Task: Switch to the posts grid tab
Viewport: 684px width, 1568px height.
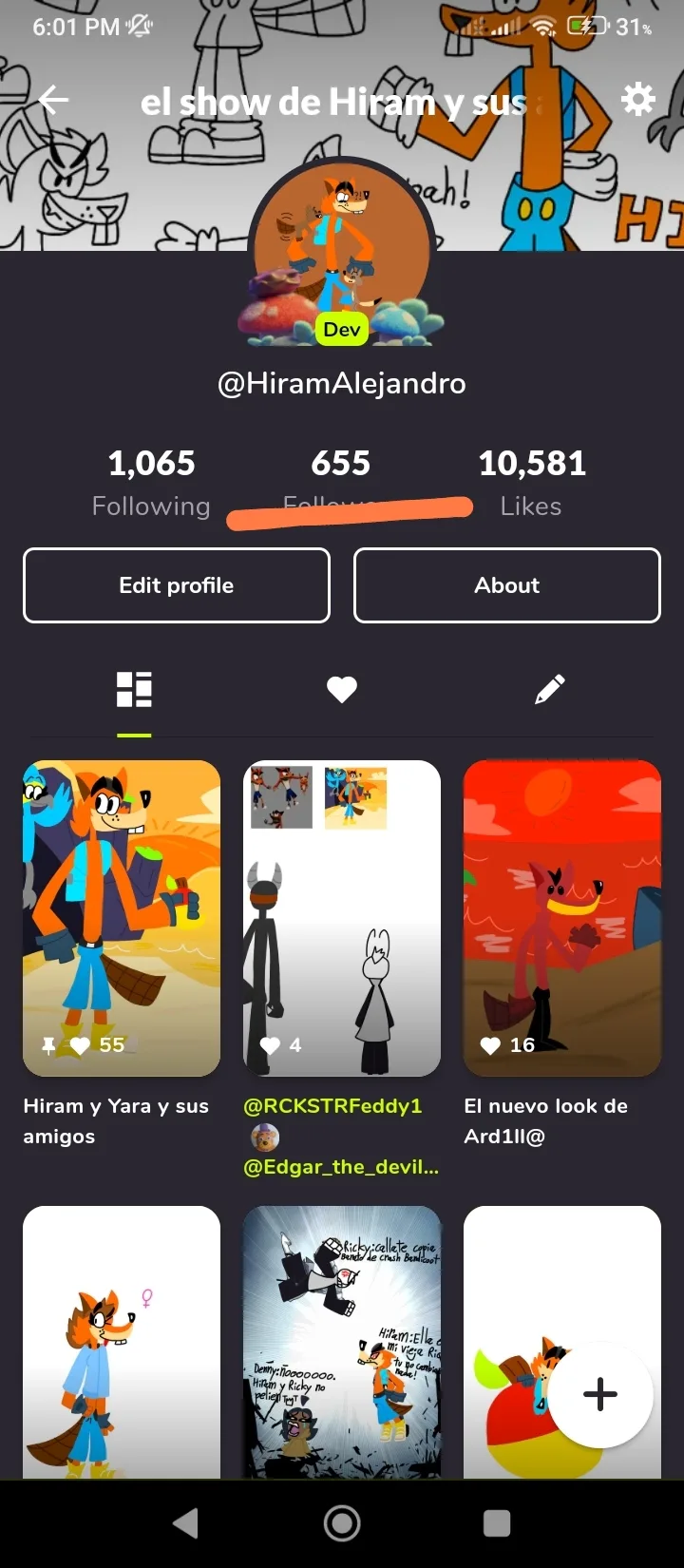Action: point(134,690)
